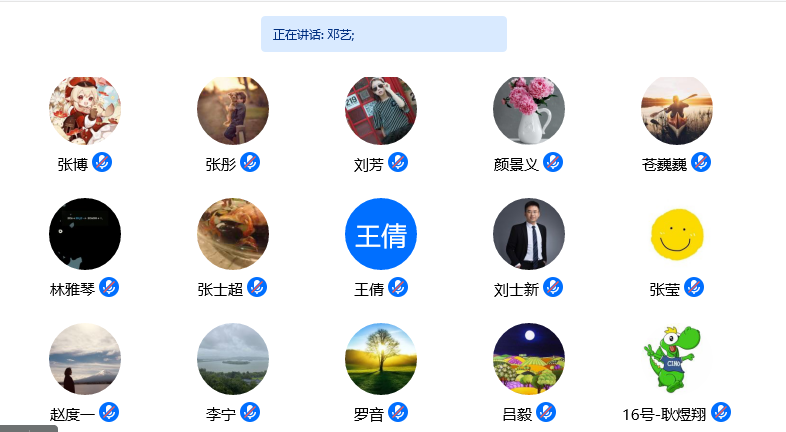Select 吕毅's avatar tile
This screenshot has height=432, width=786.
529,359
